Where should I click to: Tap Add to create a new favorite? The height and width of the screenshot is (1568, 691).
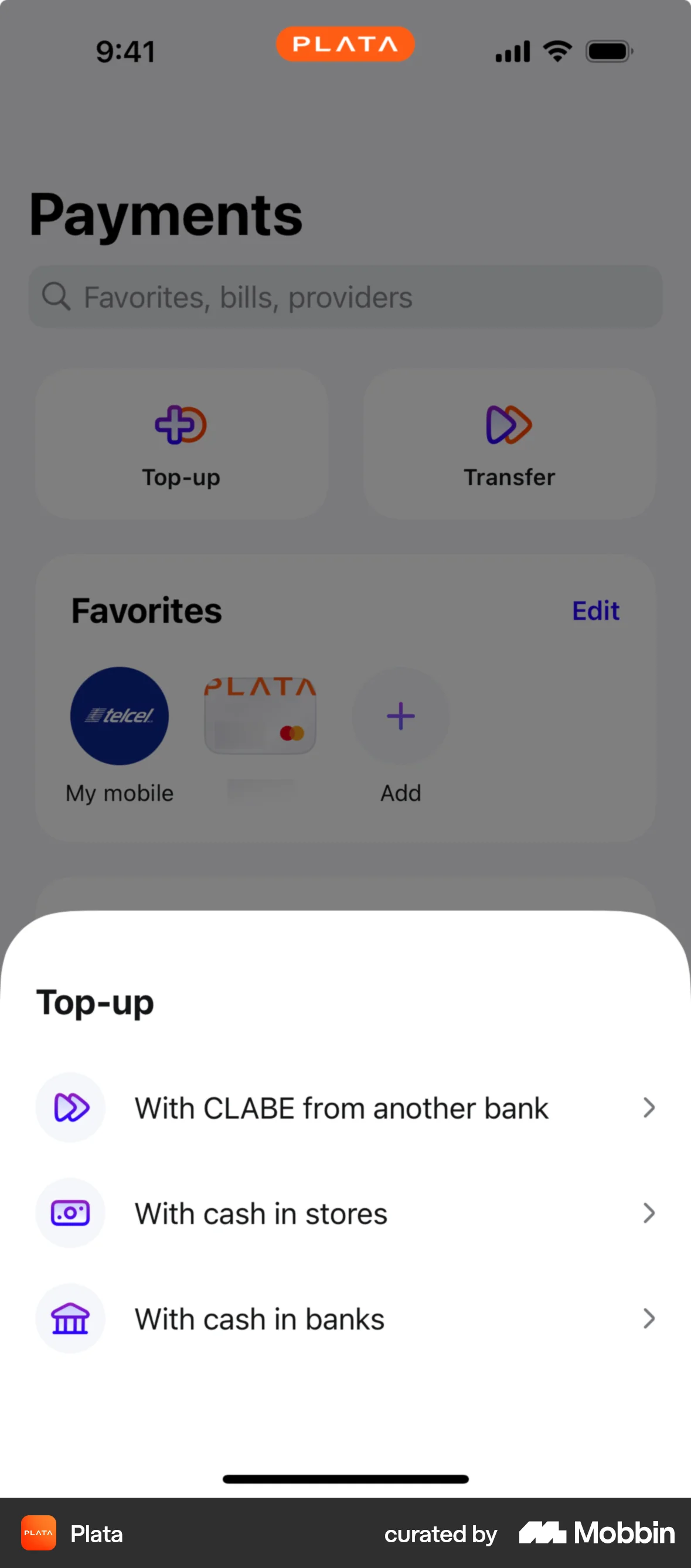(401, 717)
